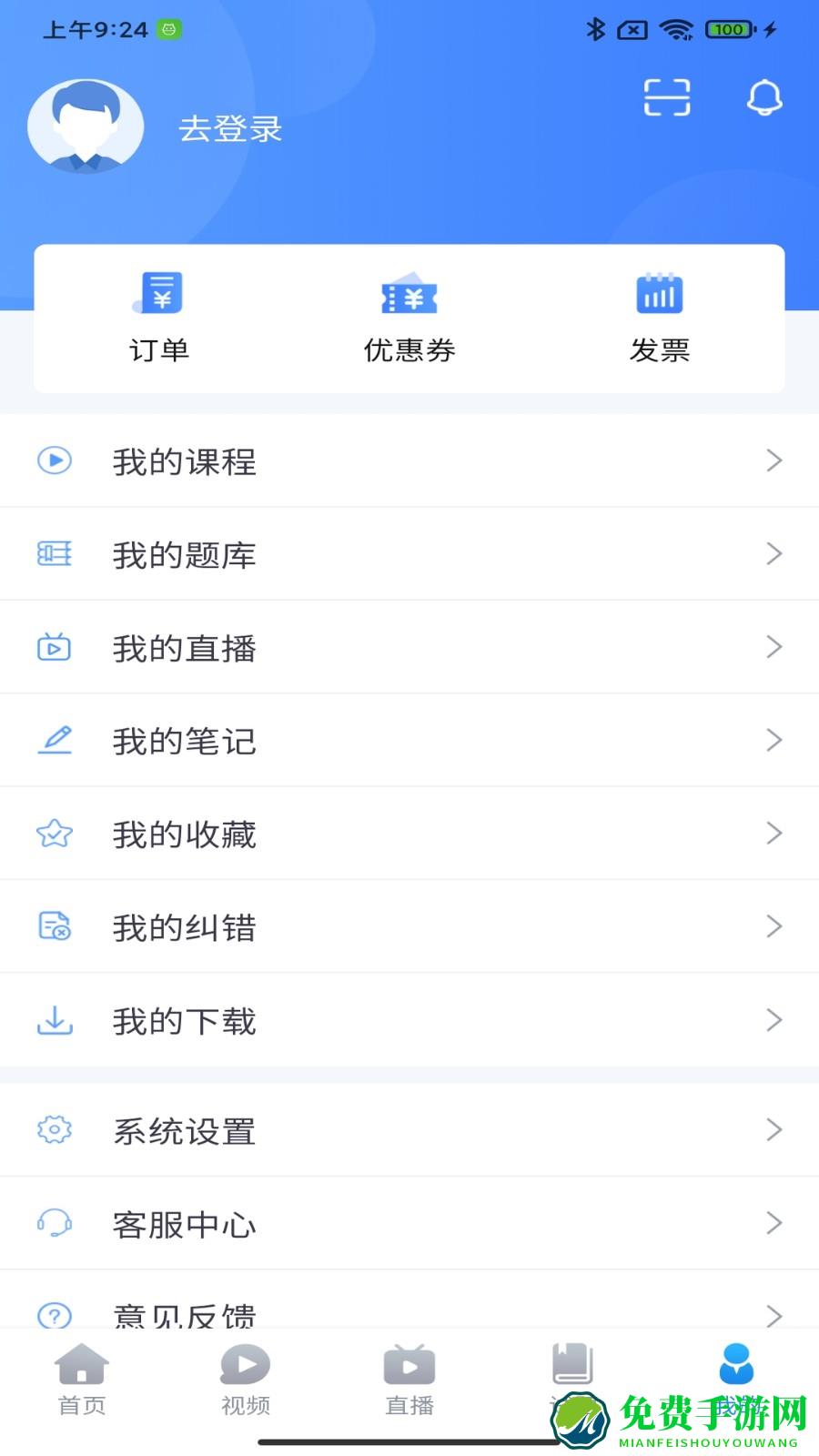The image size is (819, 1456).
Task: Expand the 我的题库 row chevron
Action: (774, 554)
